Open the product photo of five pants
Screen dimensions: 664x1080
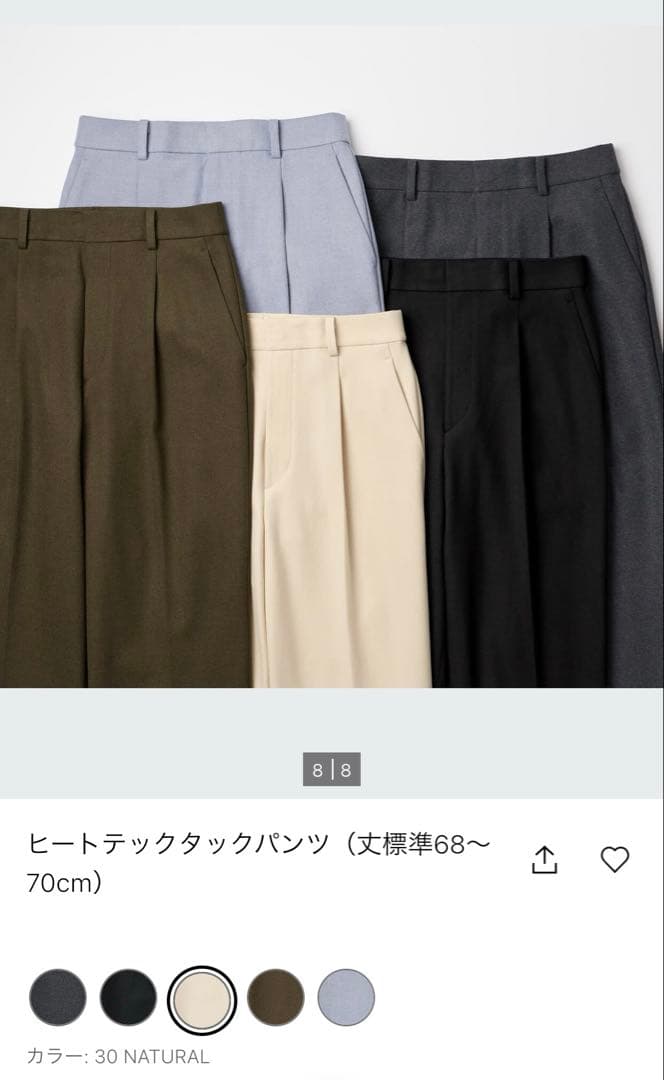point(332,400)
